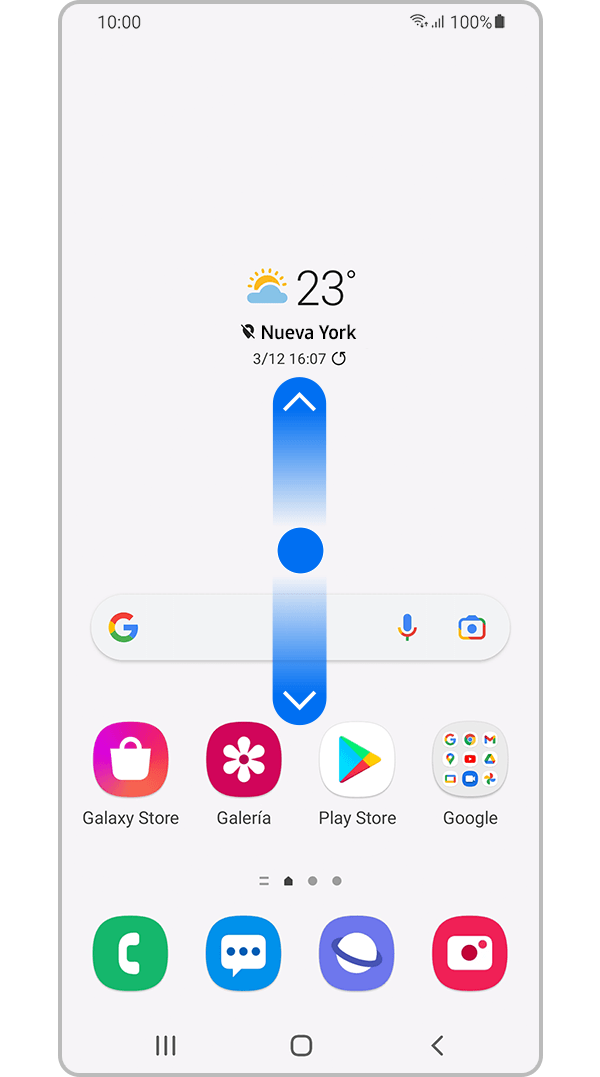
Task: Open the Phone dialer app
Action: pyautogui.click(x=130, y=953)
